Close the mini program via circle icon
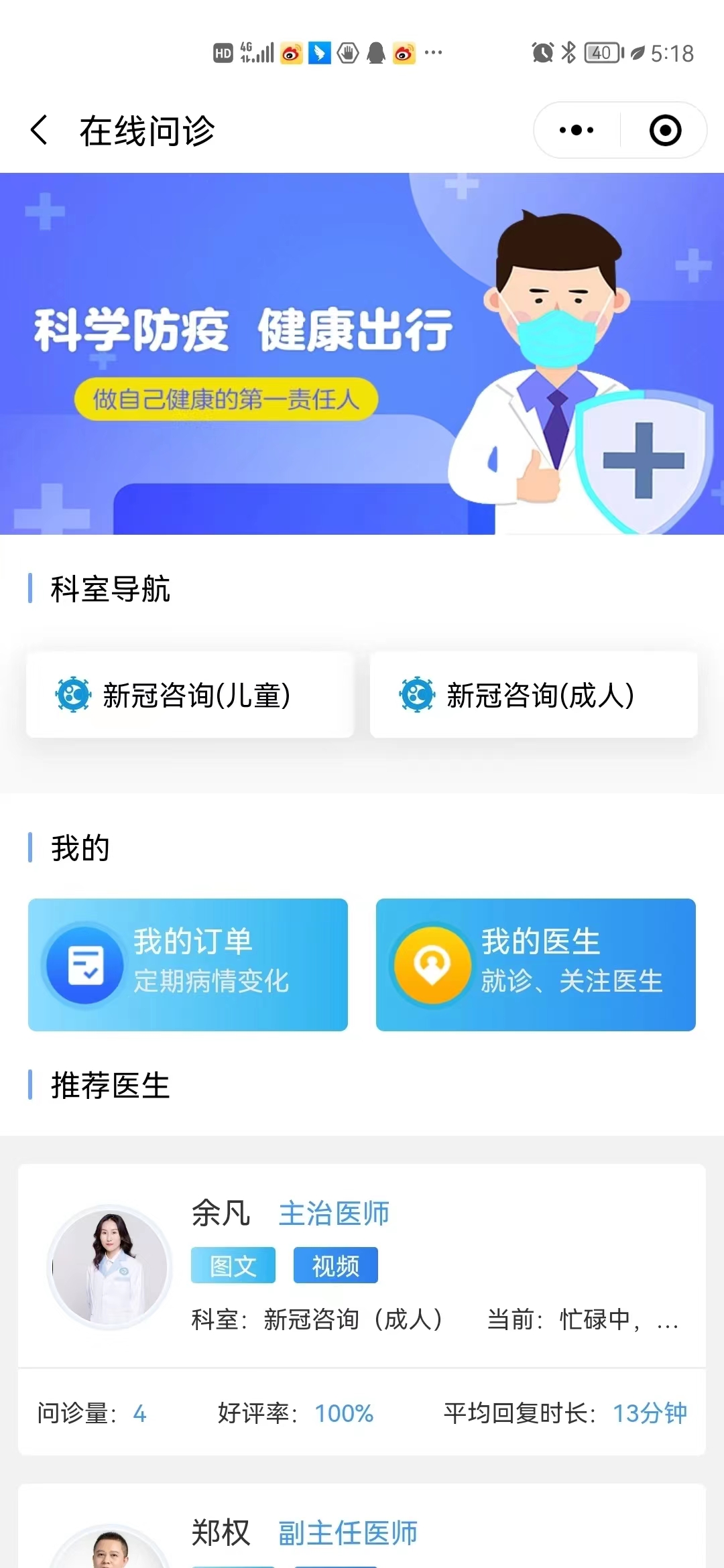Screen dimensions: 724x1568 (665, 130)
